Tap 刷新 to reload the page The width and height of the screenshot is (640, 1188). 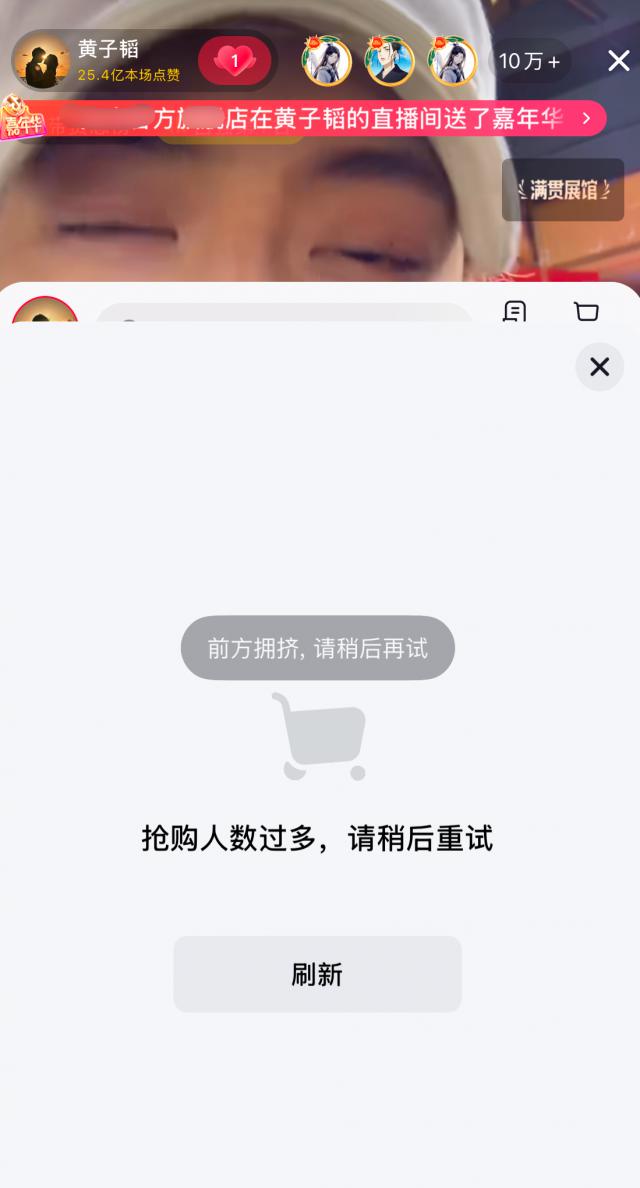tap(317, 974)
